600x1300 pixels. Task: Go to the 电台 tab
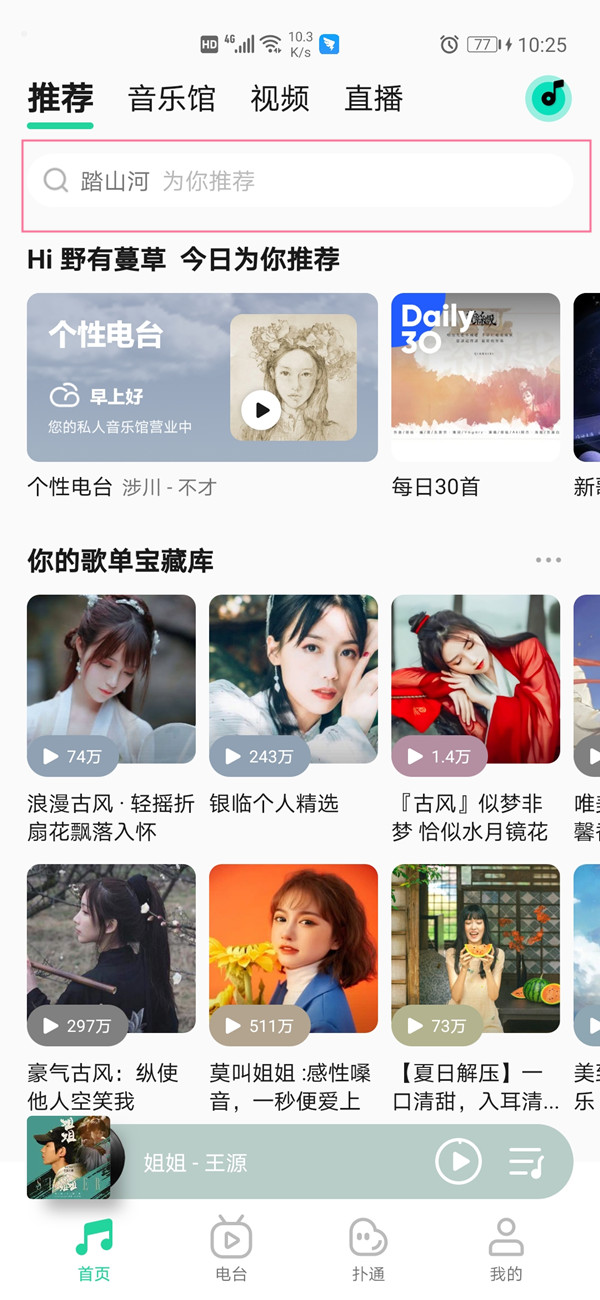[x=231, y=1248]
